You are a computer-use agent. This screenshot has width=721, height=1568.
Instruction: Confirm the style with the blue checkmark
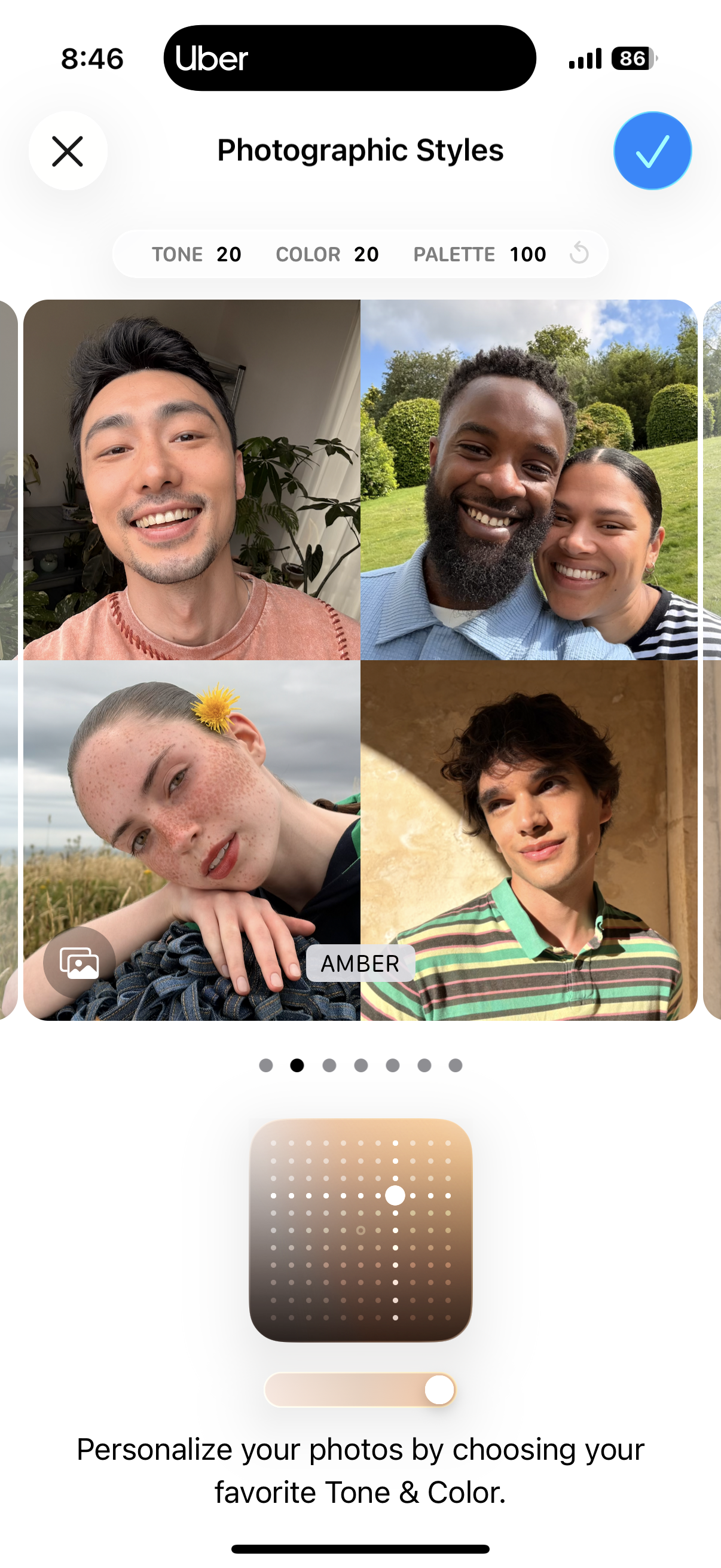click(x=652, y=151)
